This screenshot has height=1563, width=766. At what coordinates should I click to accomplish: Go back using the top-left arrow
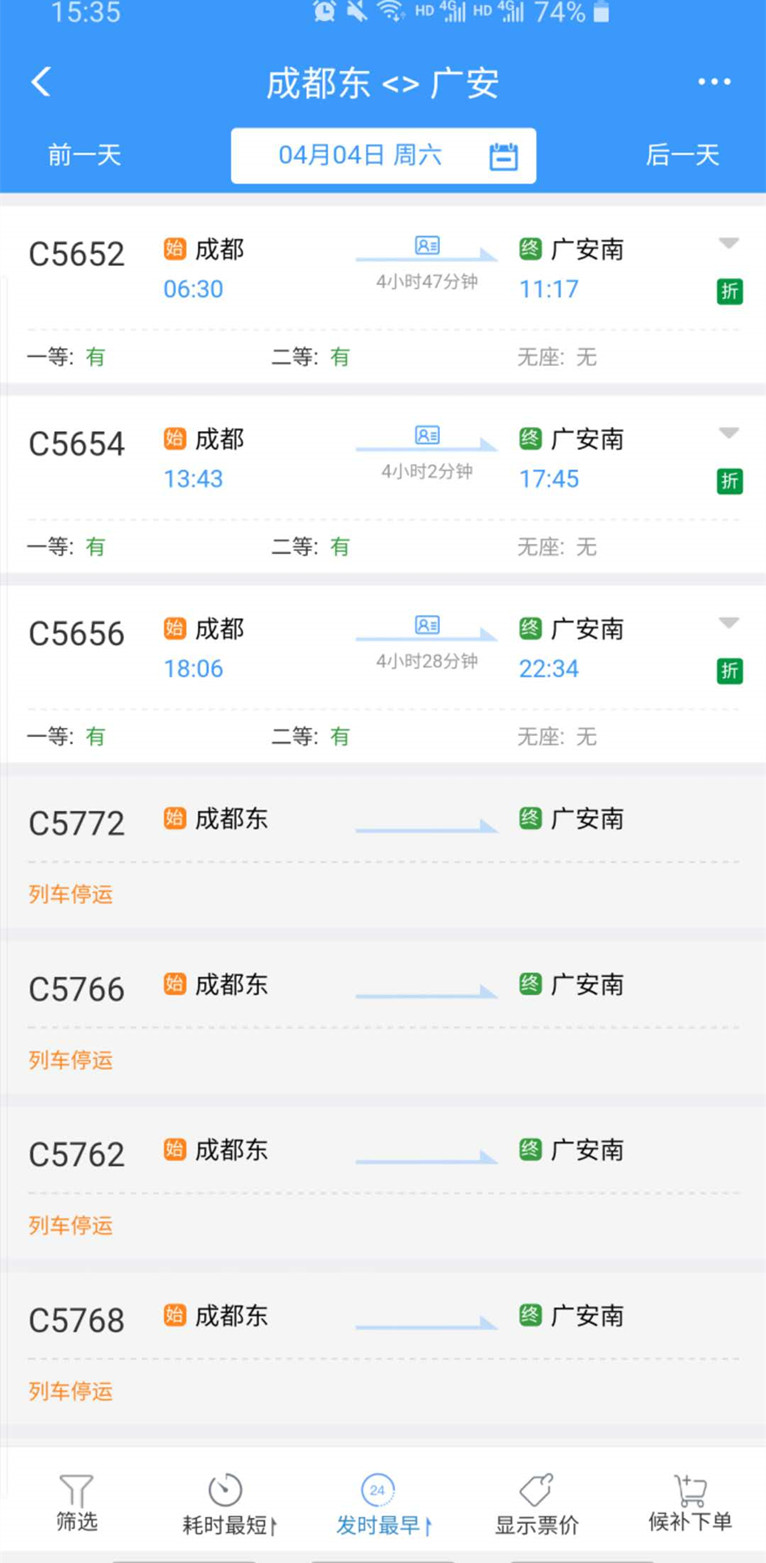point(41,82)
